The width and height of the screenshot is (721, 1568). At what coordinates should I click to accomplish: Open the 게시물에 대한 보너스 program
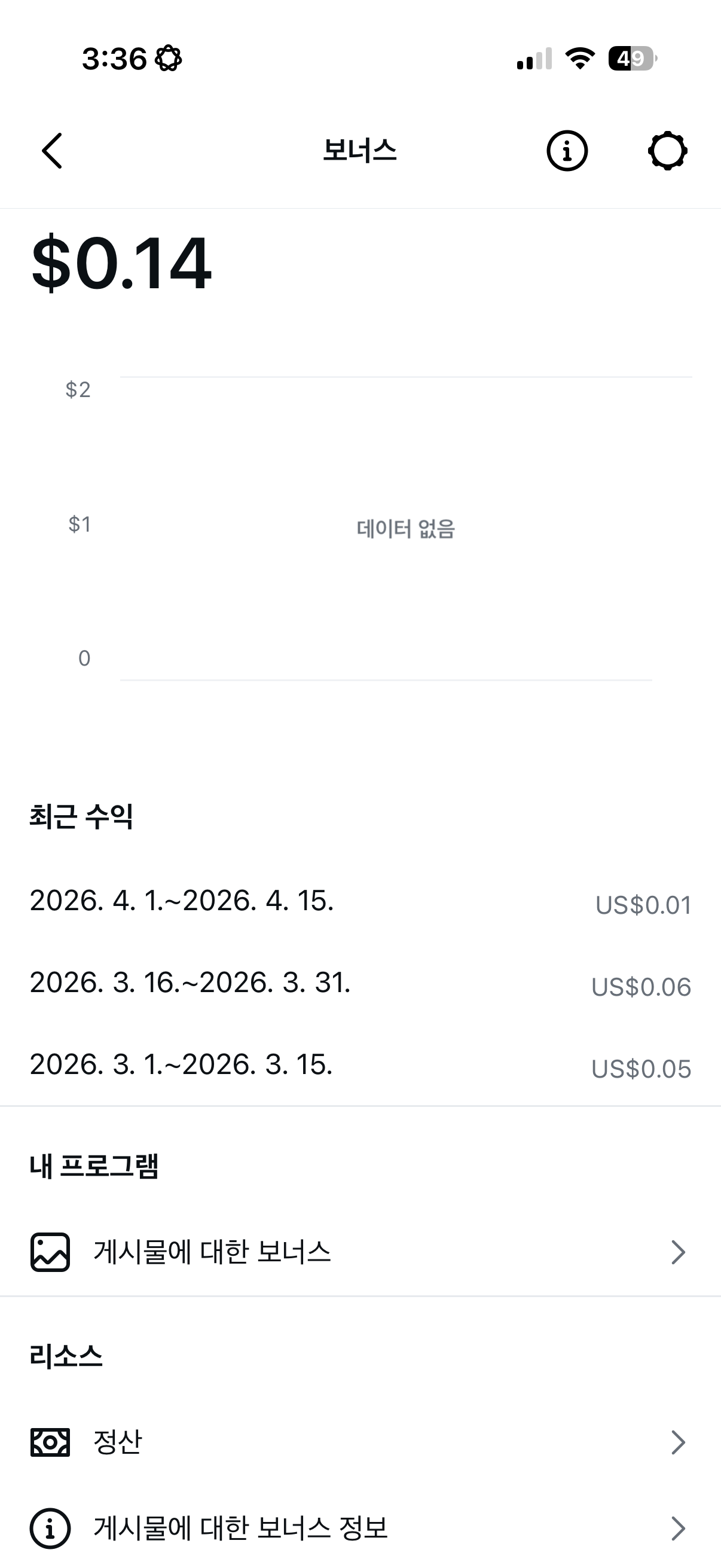point(360,1252)
